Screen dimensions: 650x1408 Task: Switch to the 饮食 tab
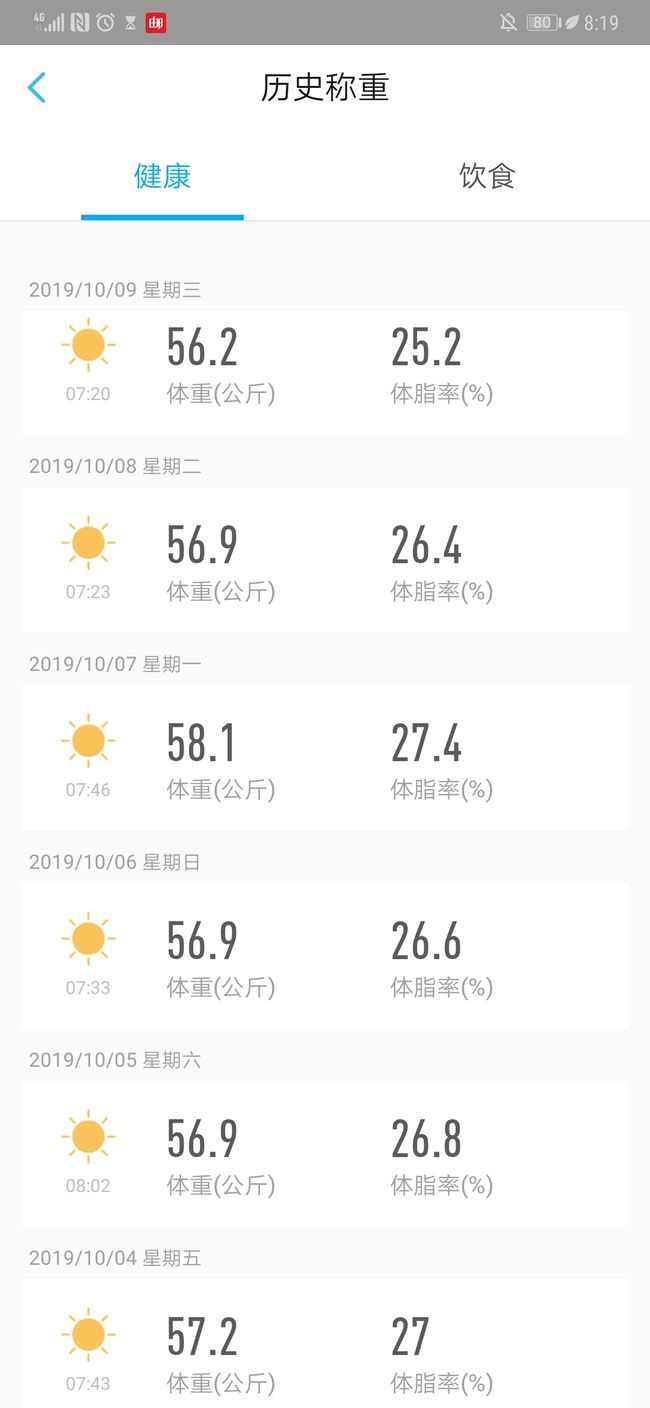click(487, 177)
